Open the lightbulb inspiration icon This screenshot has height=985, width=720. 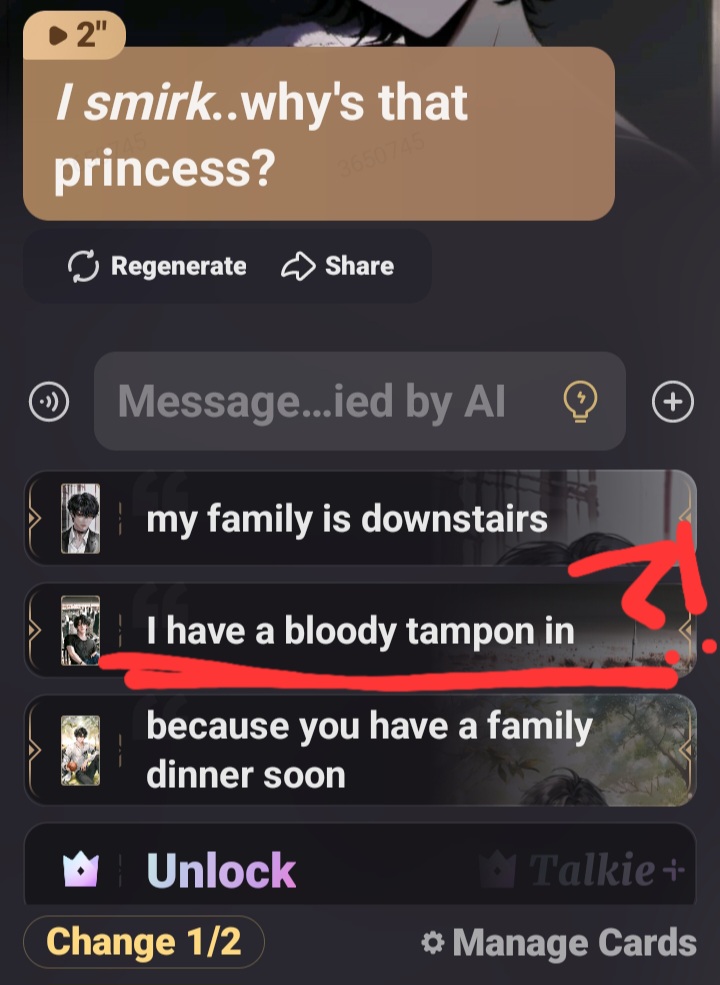pos(581,402)
